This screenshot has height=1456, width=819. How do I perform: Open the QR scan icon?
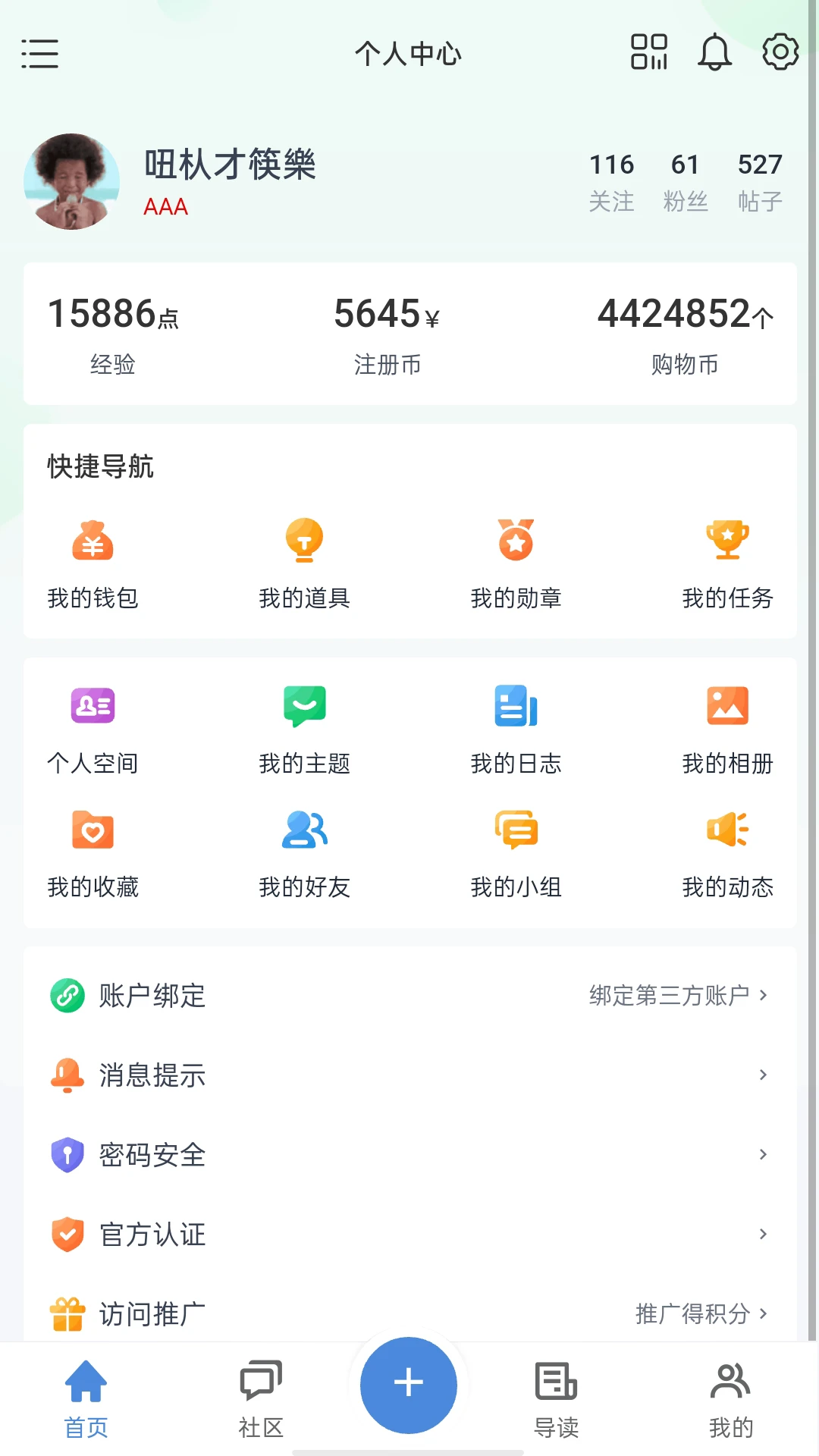[x=650, y=54]
